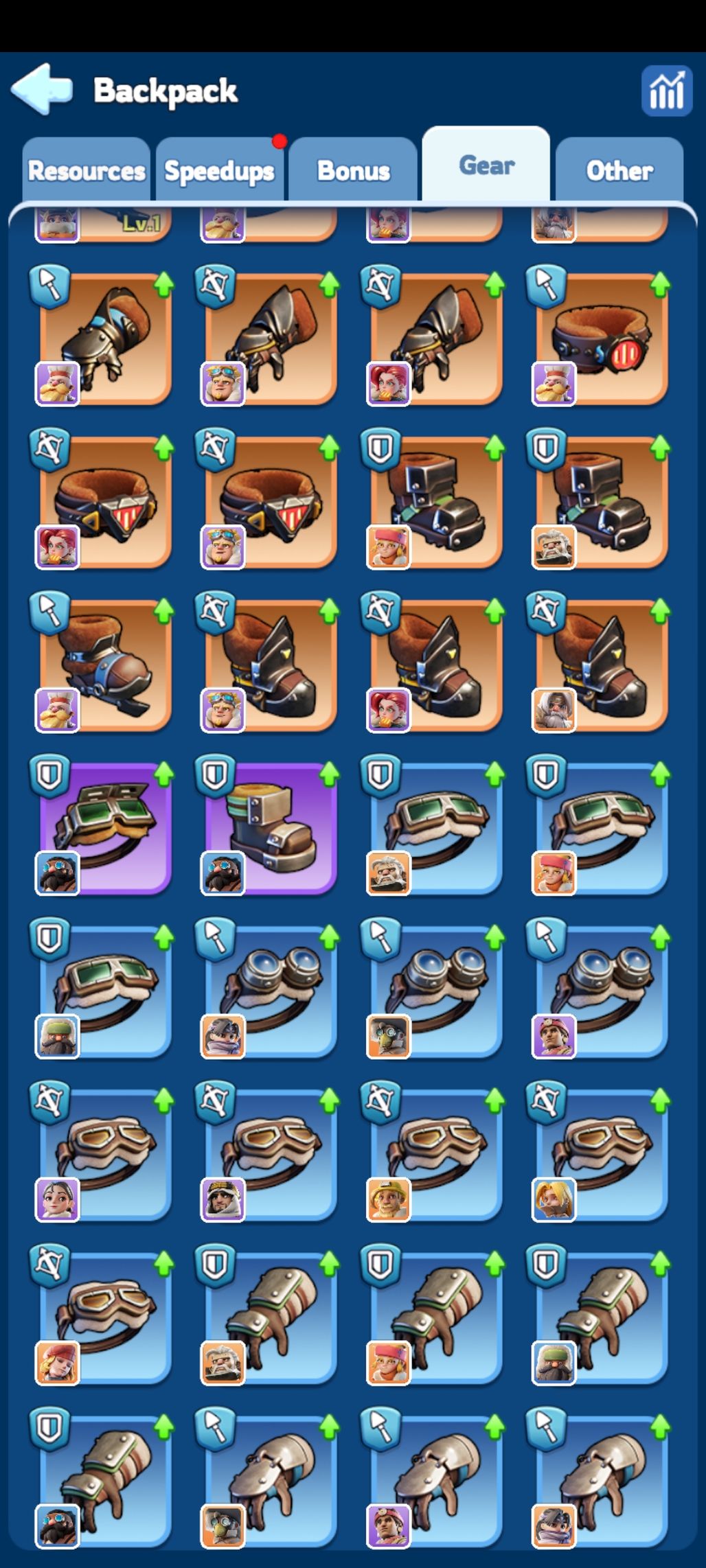
Task: Open the orange fur boot with spear icon
Action: pyautogui.click(x=104, y=665)
